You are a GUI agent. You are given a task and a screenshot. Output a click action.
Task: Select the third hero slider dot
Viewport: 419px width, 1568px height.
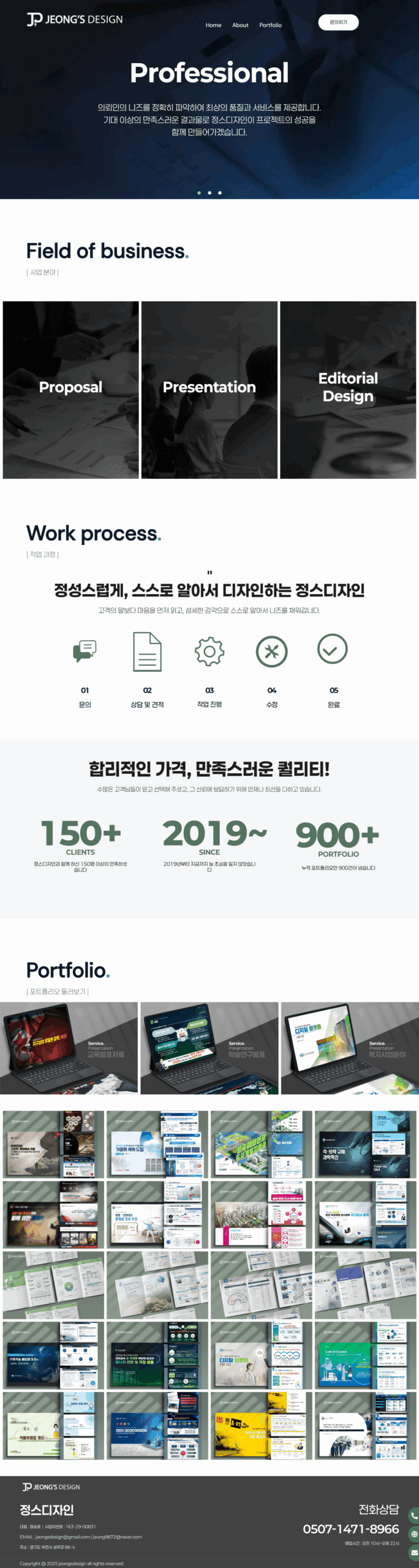pos(220,193)
